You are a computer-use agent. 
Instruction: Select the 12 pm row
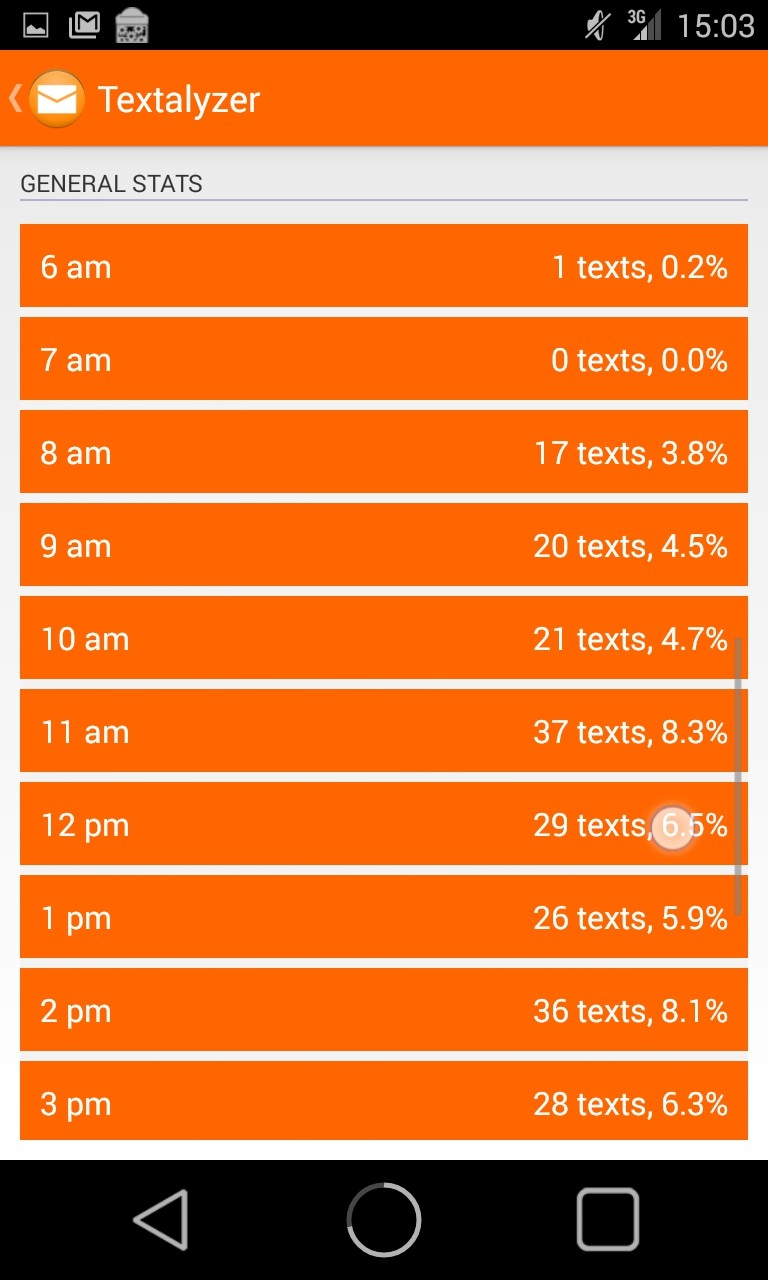pyautogui.click(x=384, y=824)
